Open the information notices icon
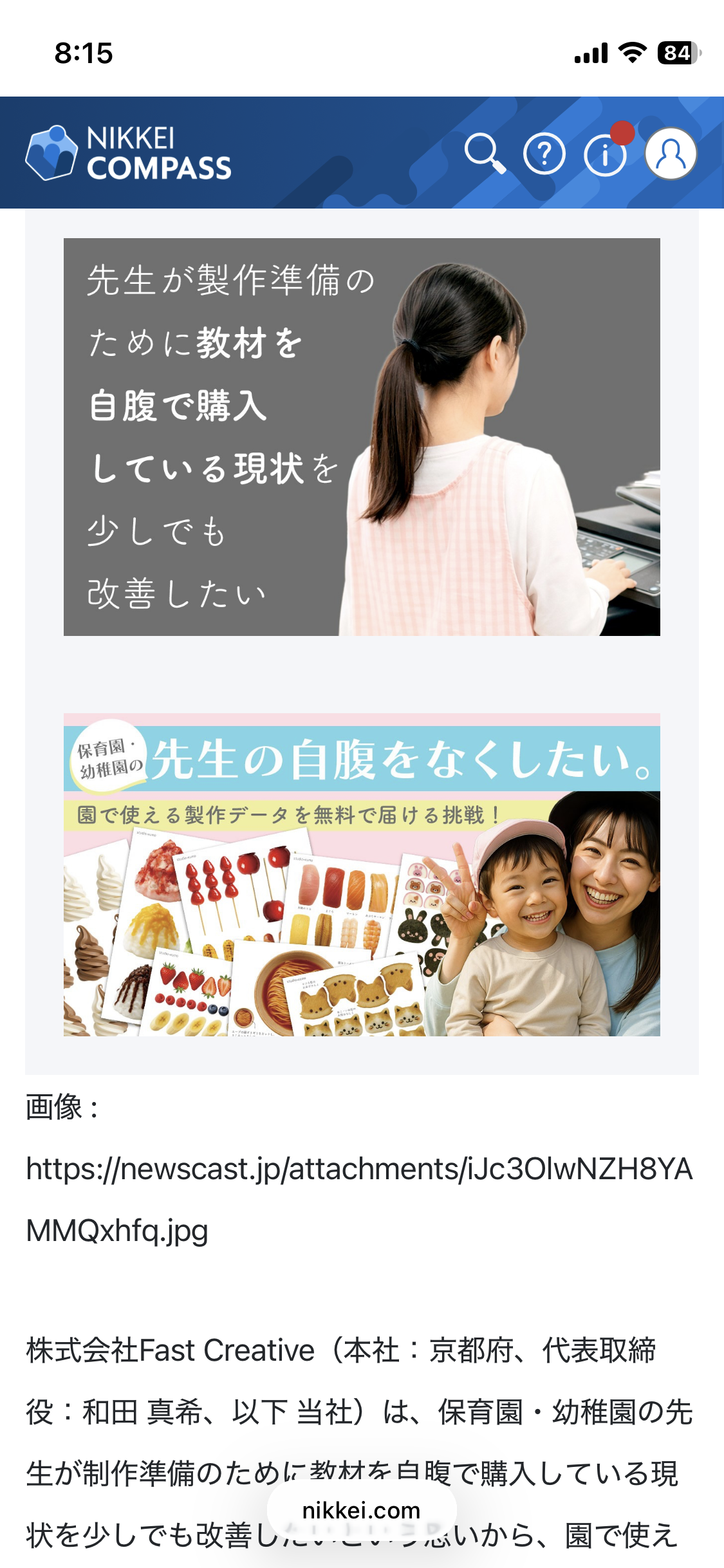Image resolution: width=724 pixels, height=1568 pixels. (x=605, y=154)
